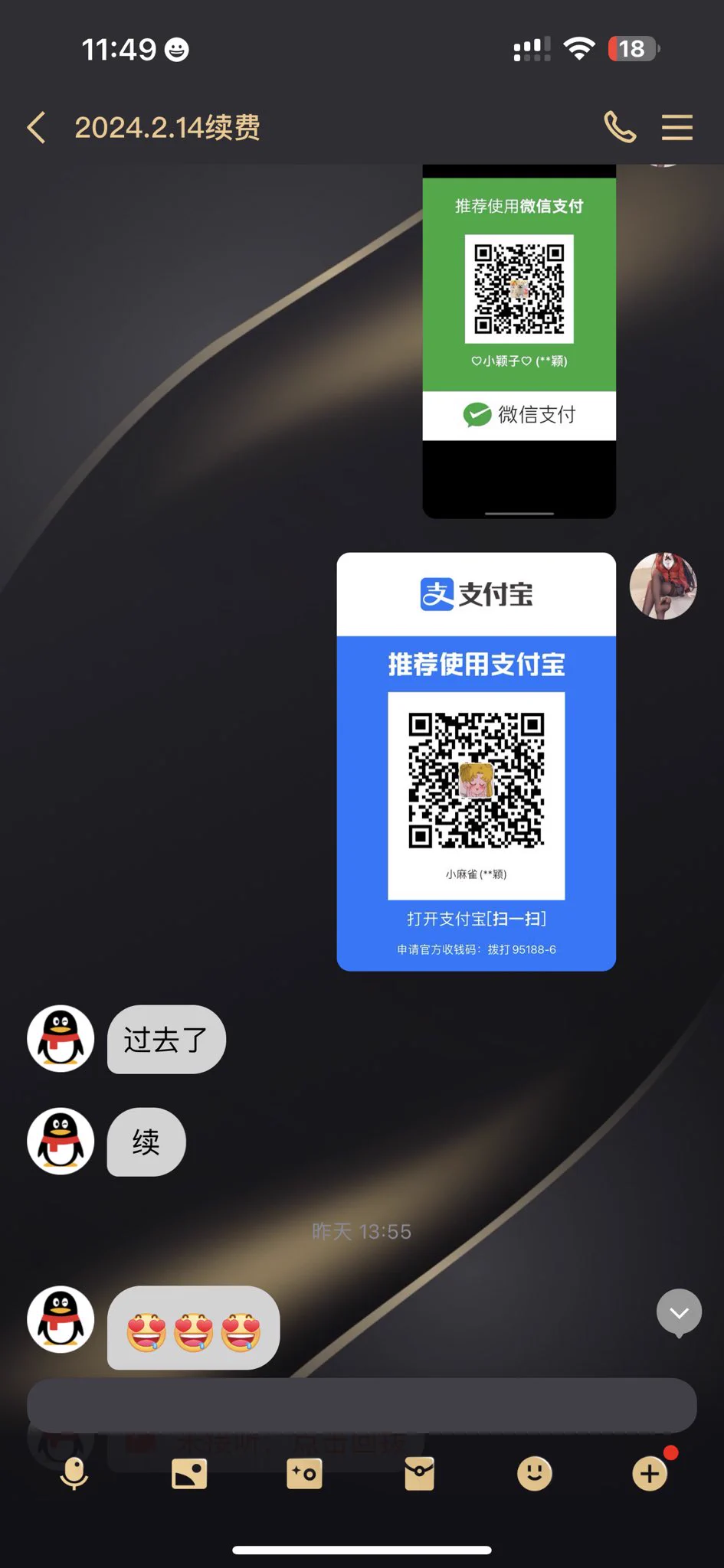Open the emoji panel
This screenshot has height=1568, width=724.
tap(534, 1473)
